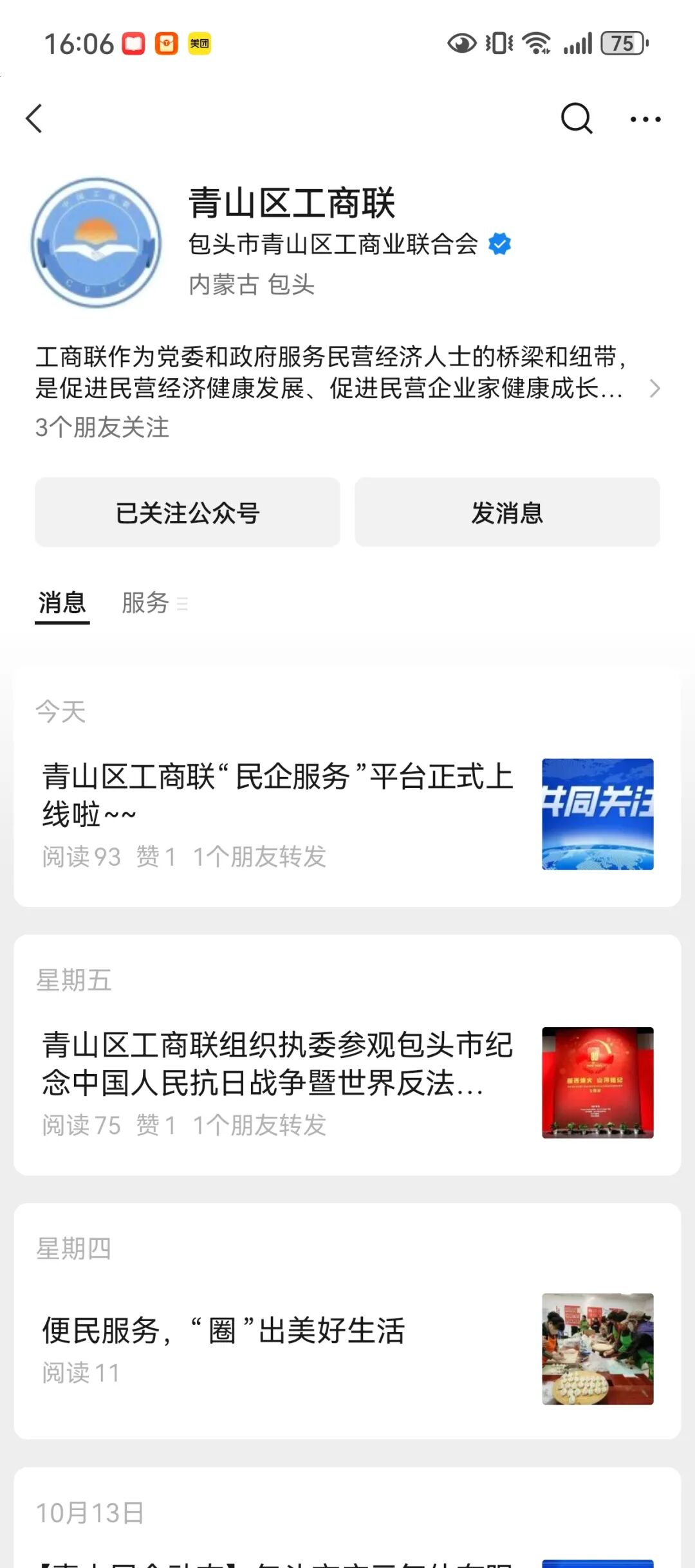Go back using the top-left arrow

pos(35,119)
